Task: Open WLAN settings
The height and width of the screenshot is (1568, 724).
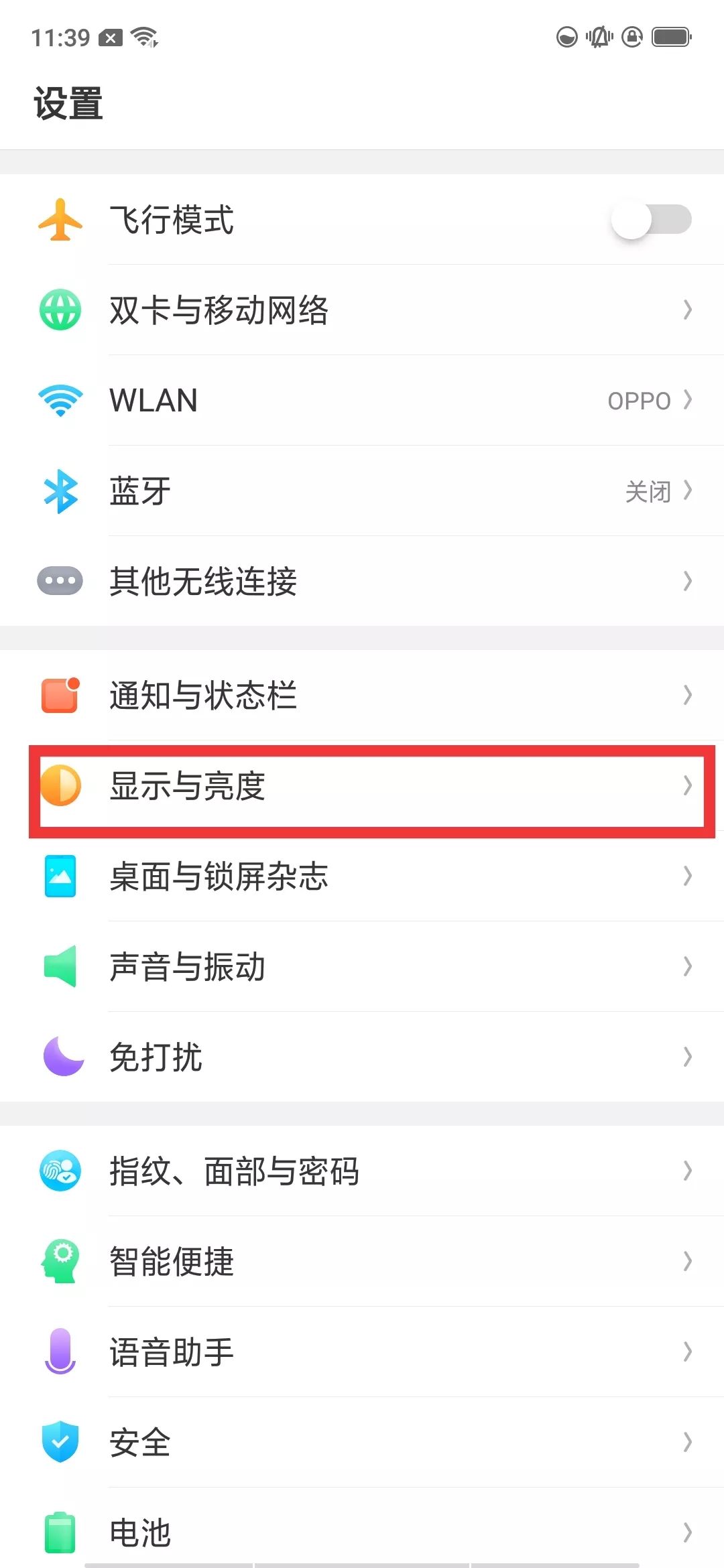Action: 362,401
